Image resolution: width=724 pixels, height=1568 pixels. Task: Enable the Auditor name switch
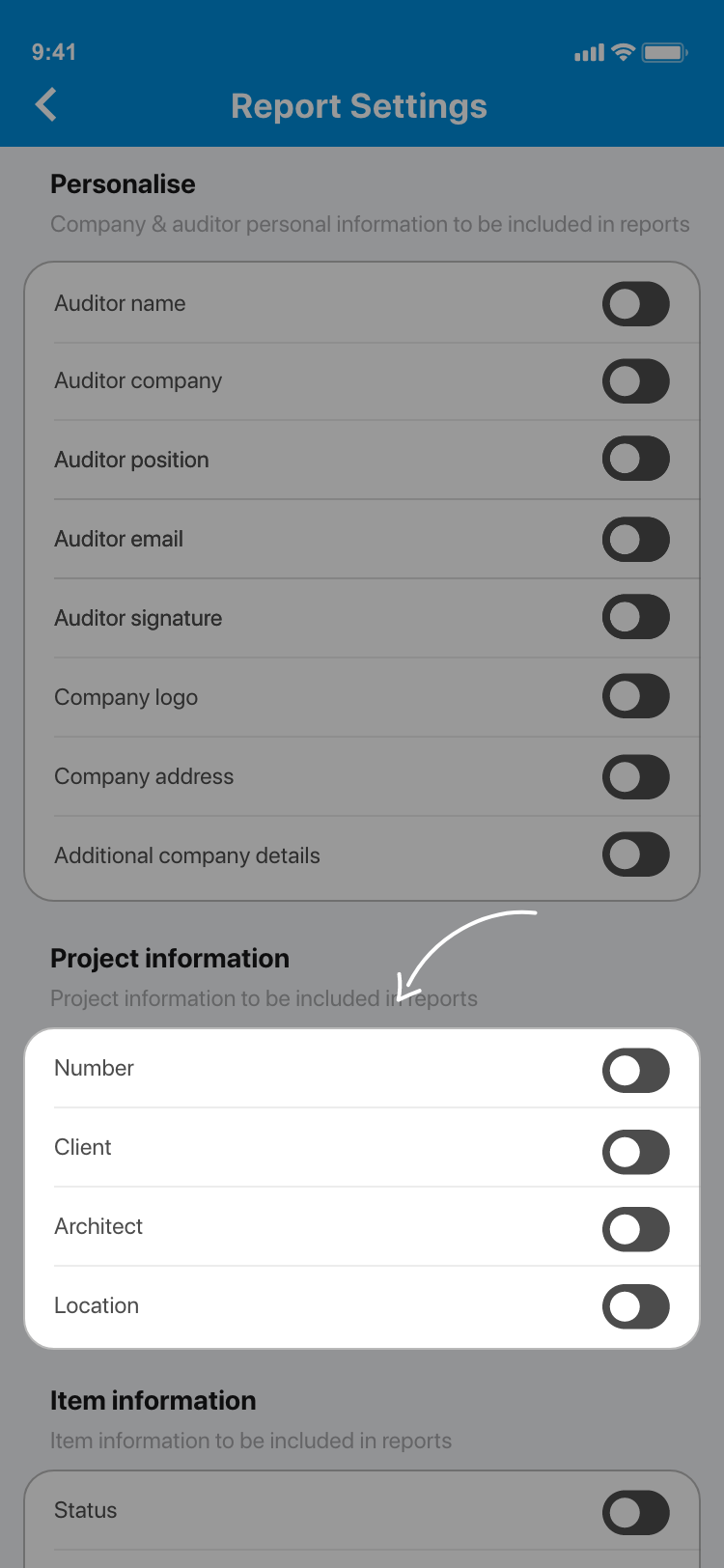point(635,304)
